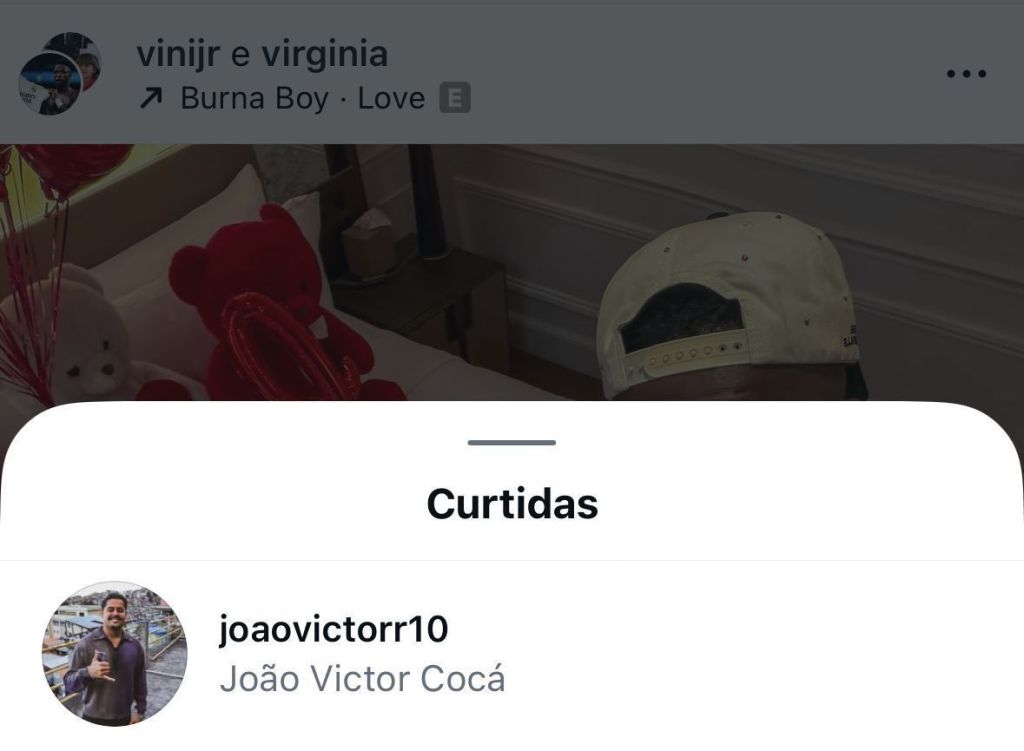Open the three-dot overflow menu
The image size is (1024, 751).
pos(966,74)
